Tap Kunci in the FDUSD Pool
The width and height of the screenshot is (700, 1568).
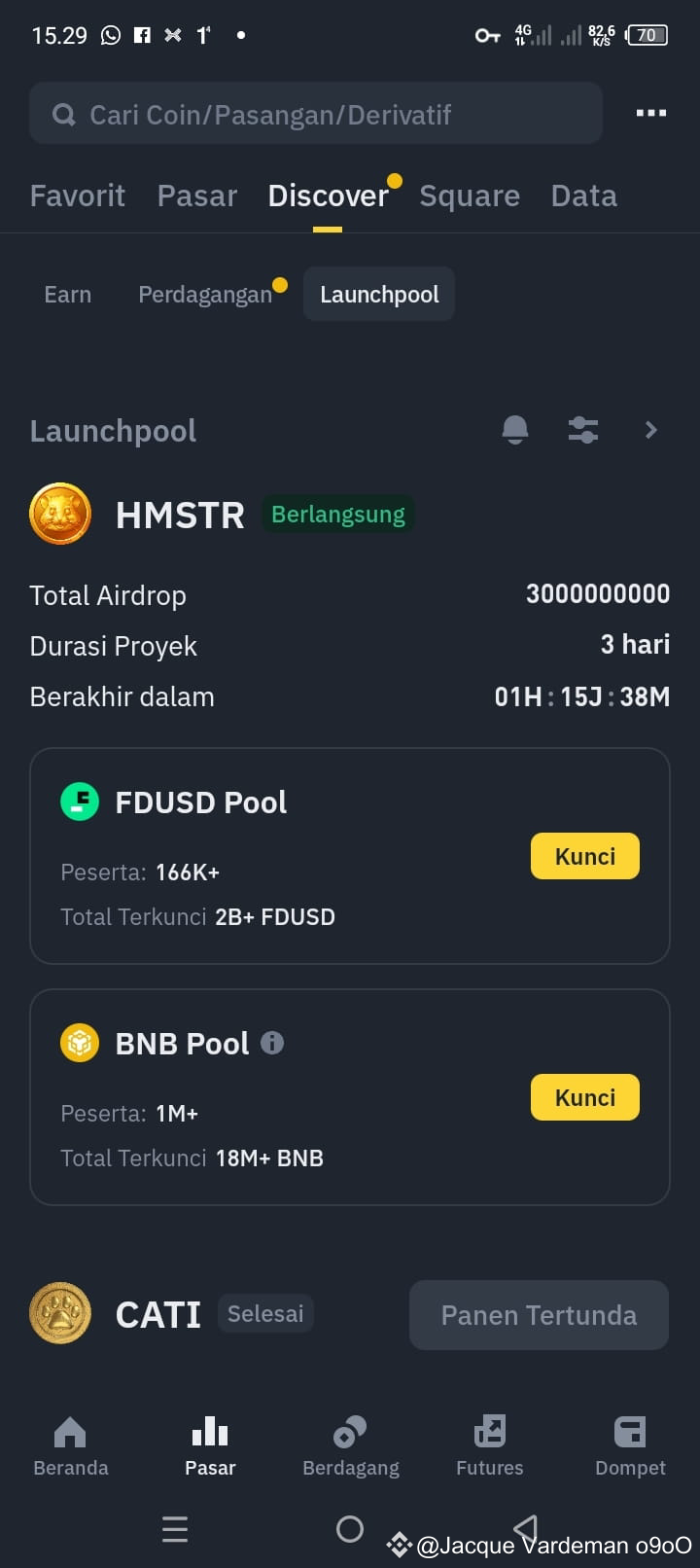click(x=584, y=856)
